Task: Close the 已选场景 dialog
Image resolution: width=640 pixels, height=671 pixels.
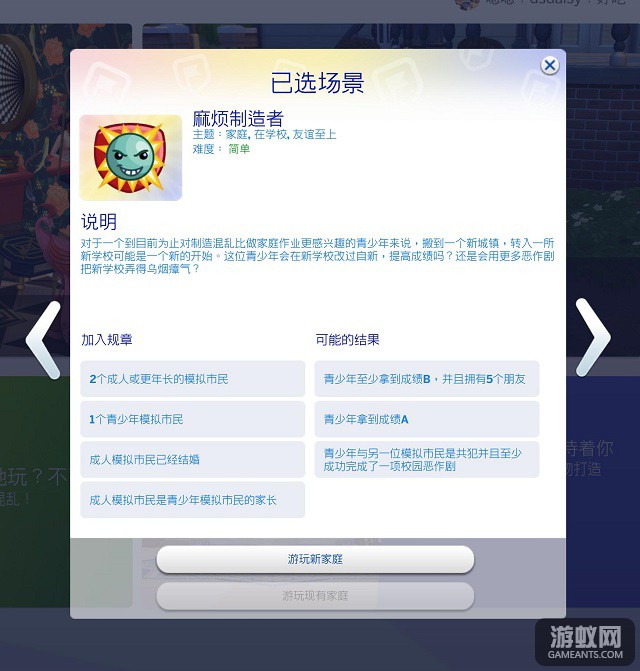Action: [549, 65]
